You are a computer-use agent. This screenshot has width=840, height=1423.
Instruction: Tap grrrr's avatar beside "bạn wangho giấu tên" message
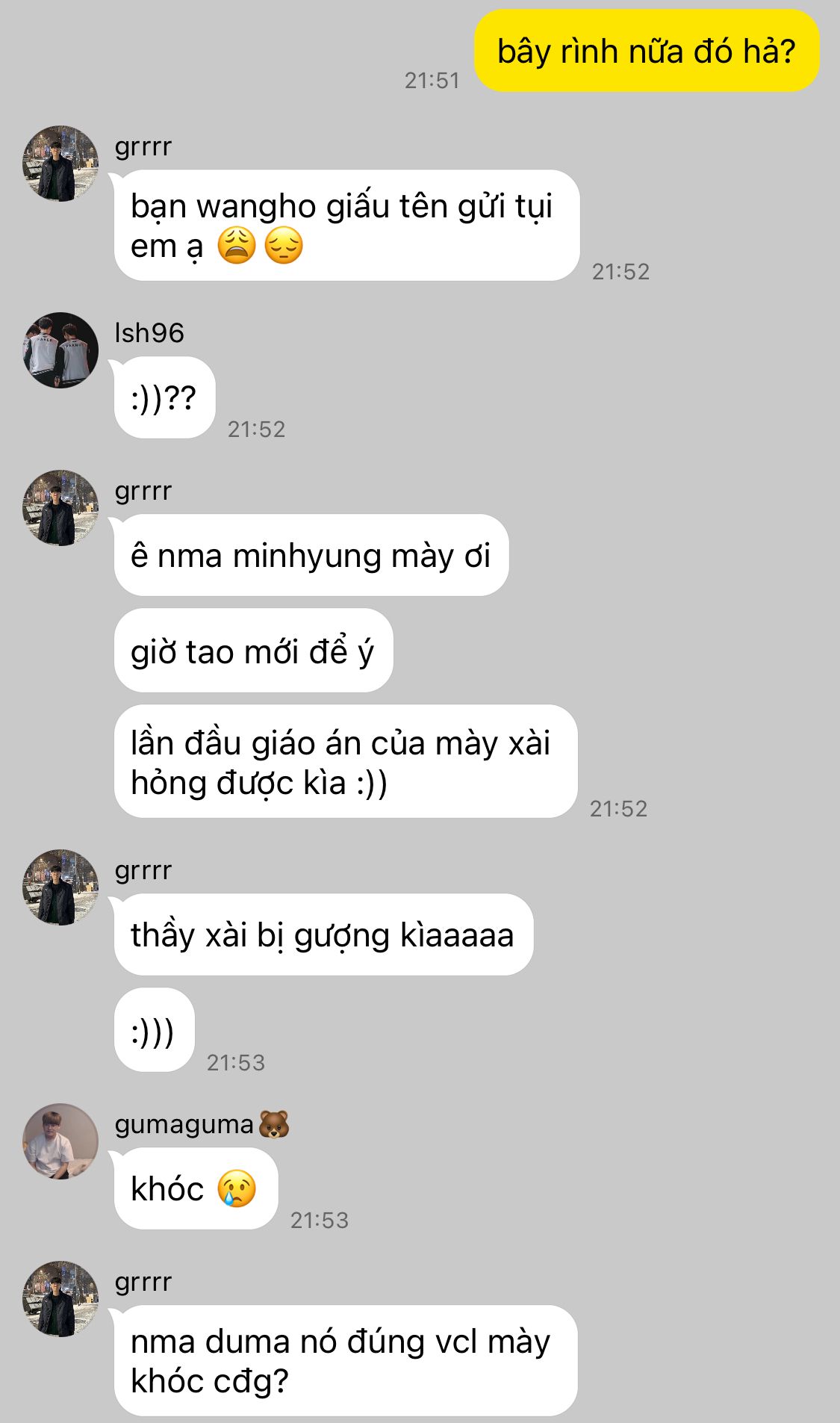60,164
